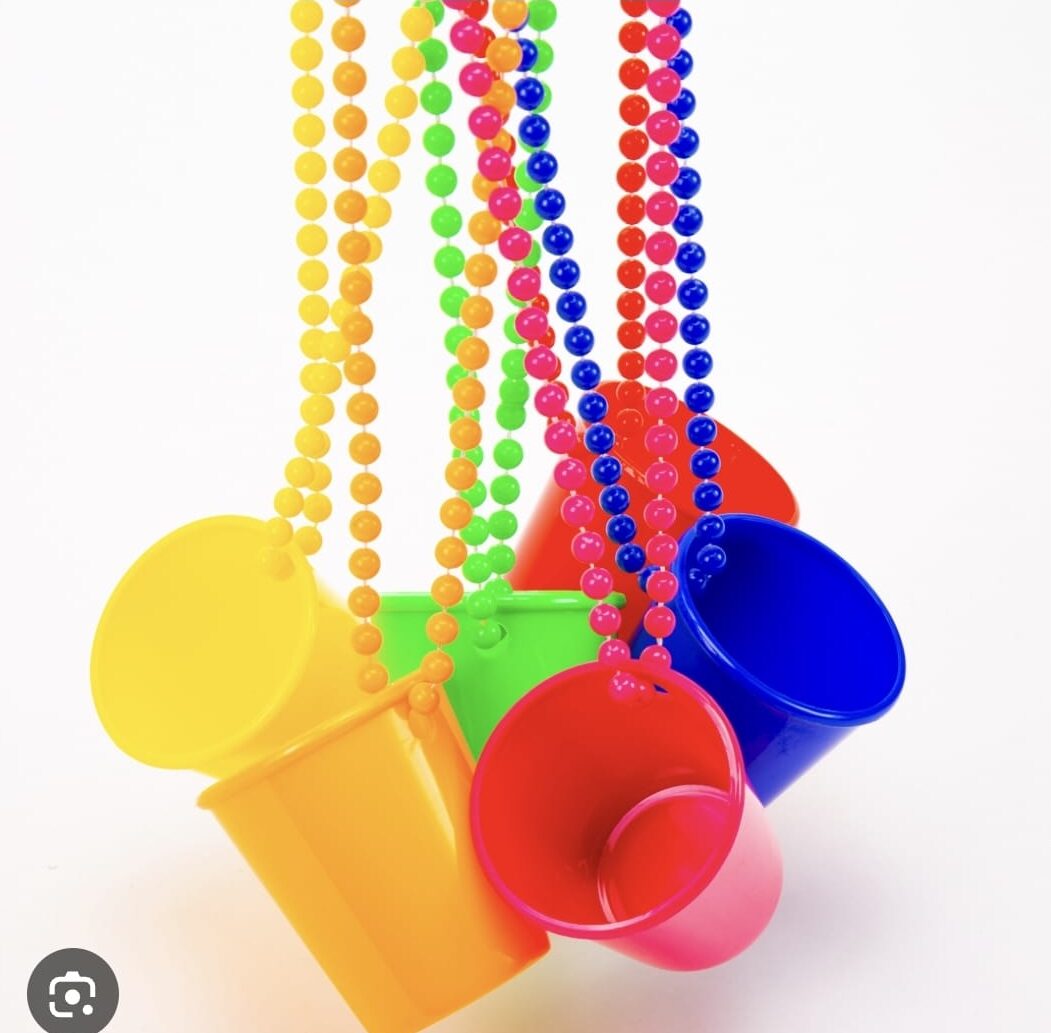Open the visual search lens icon

[x=72, y=993]
